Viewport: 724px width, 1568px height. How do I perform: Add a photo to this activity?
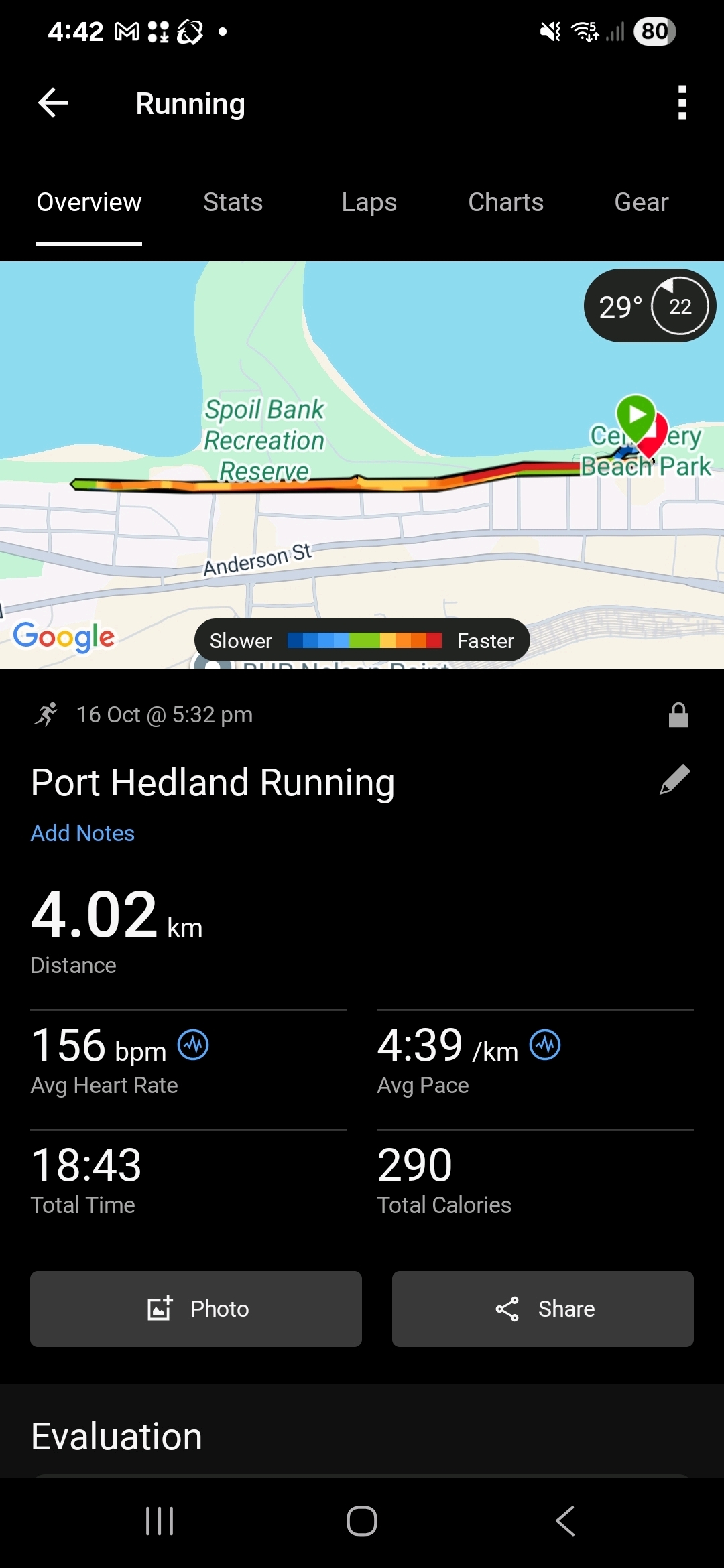click(196, 1309)
